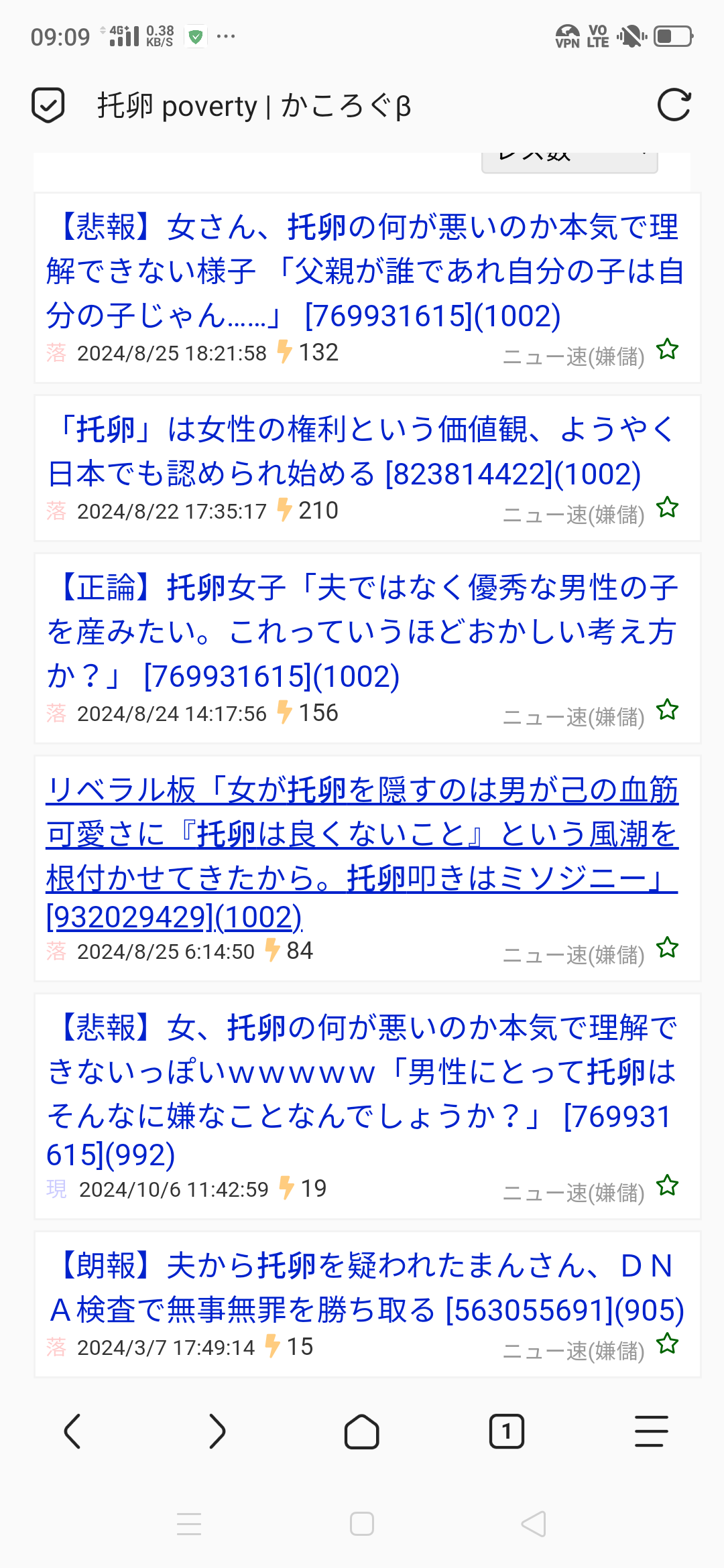Screen dimensions: 724x1568
Task: Open thread 【朗報】夫から托卵を疑われた
Action: (x=362, y=1288)
